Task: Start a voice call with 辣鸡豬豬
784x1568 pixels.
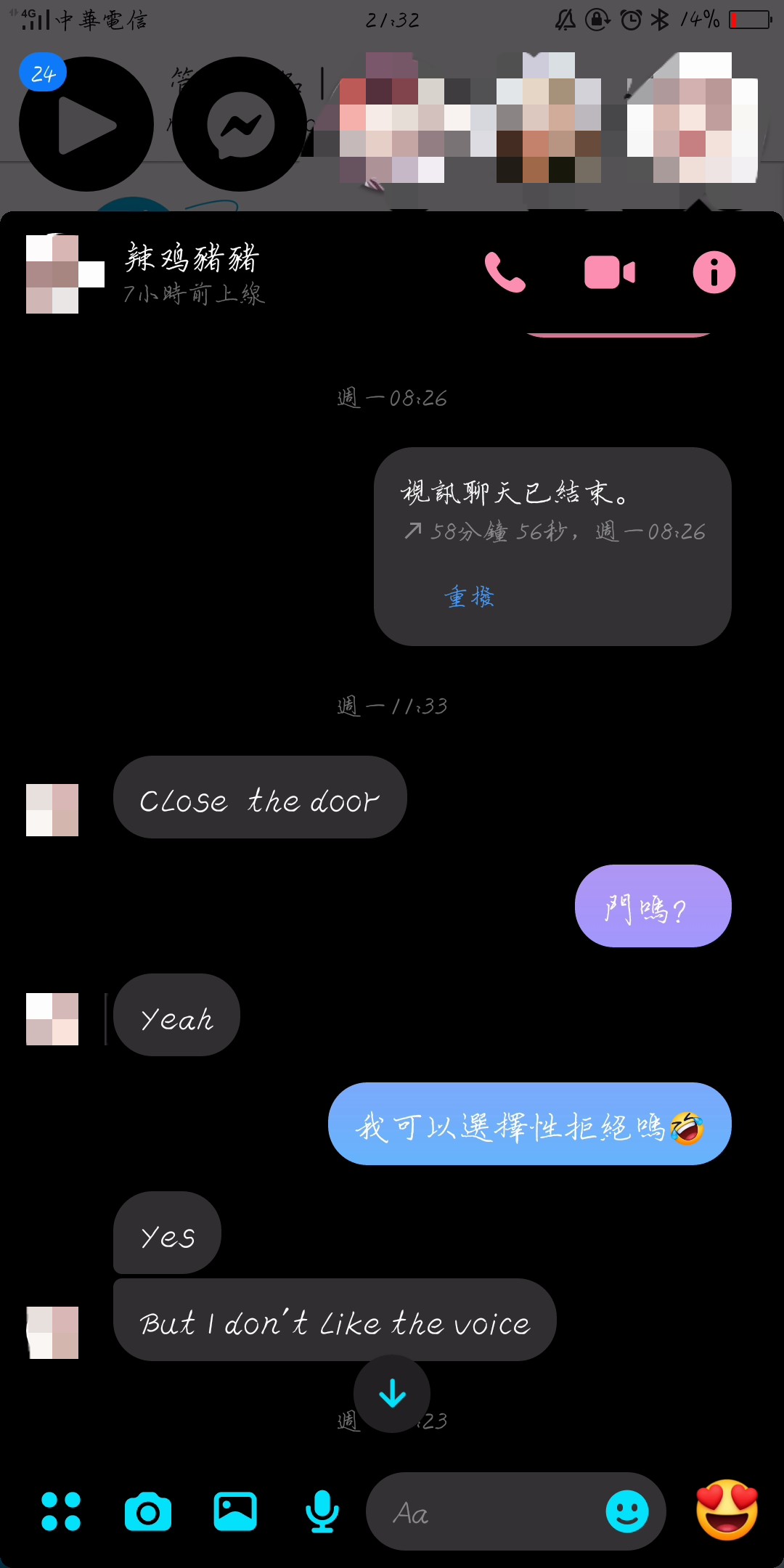Action: pos(505,273)
